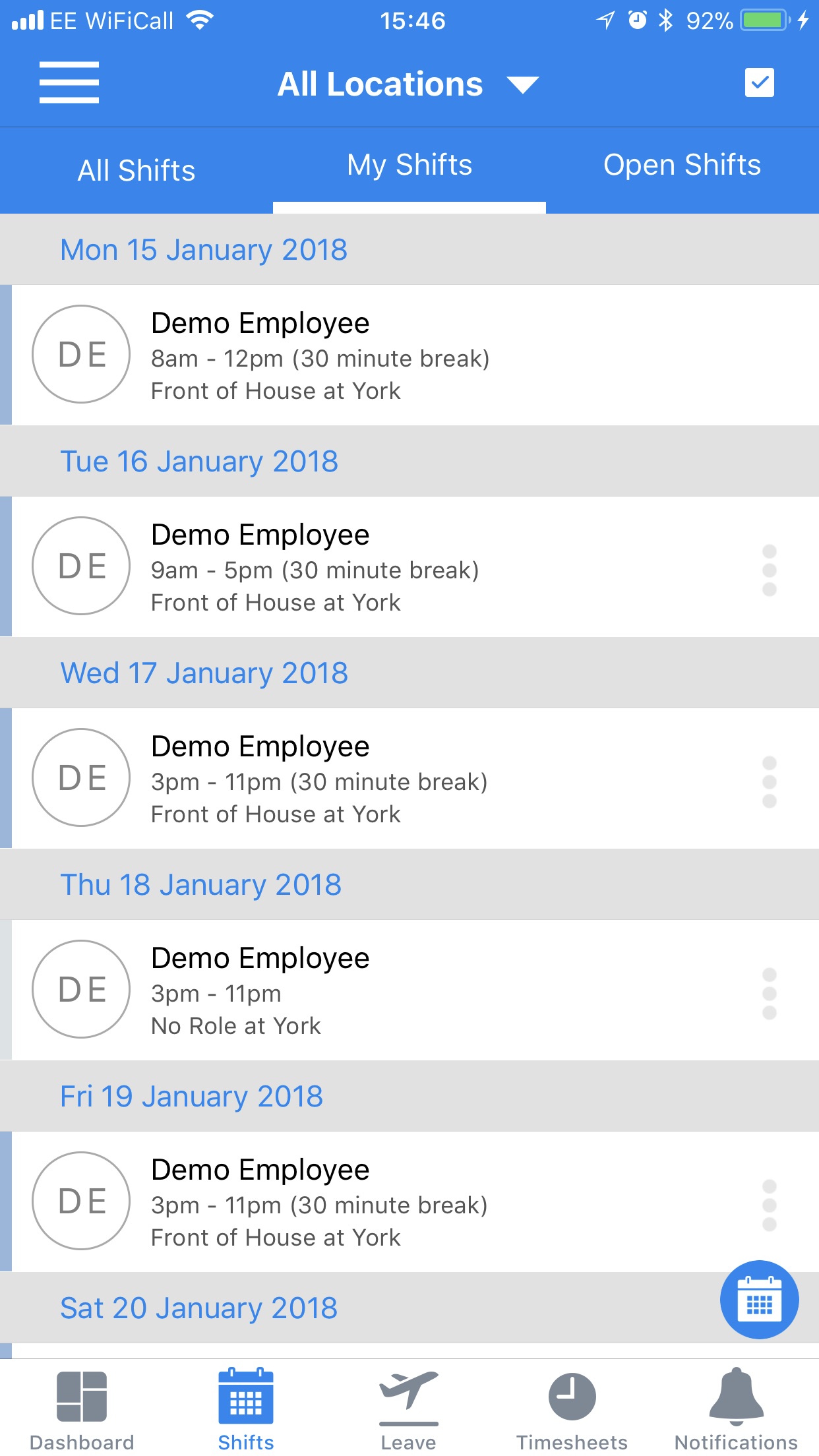Viewport: 819px width, 1456px height.
Task: Open Wednesday's 3pm to 11pm shift
Action: (x=330, y=778)
